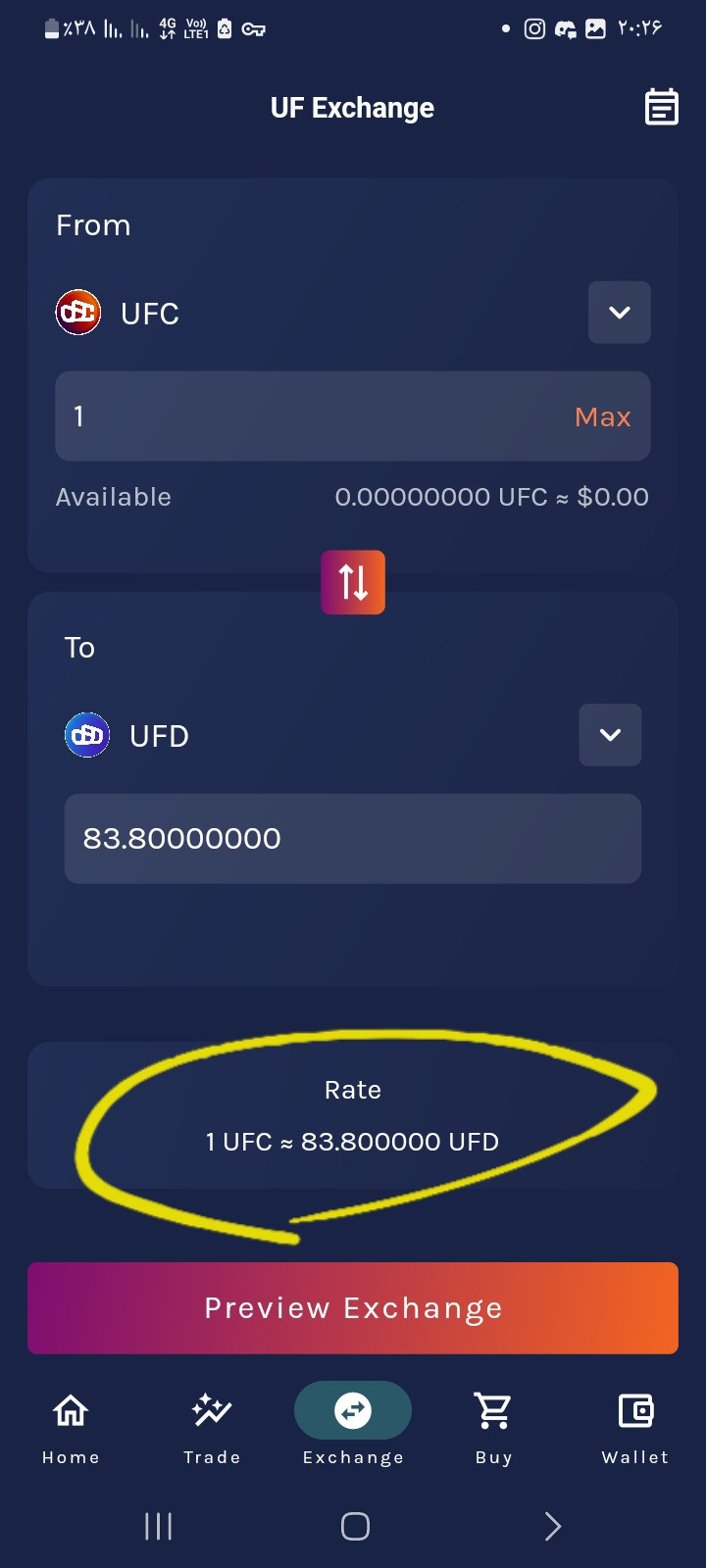
Task: Edit the To amount field
Action: pyautogui.click(x=353, y=839)
